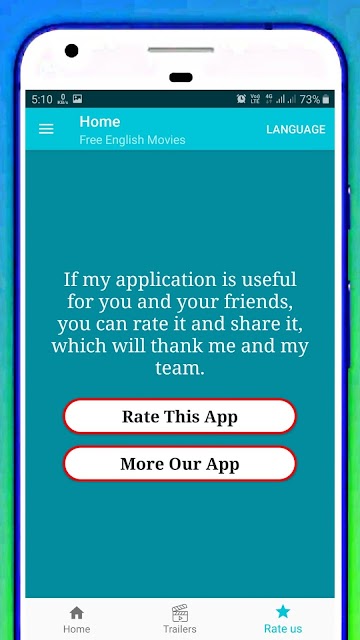This screenshot has height=640, width=360.
Task: Go to the Trailers tab
Action: [x=180, y=619]
